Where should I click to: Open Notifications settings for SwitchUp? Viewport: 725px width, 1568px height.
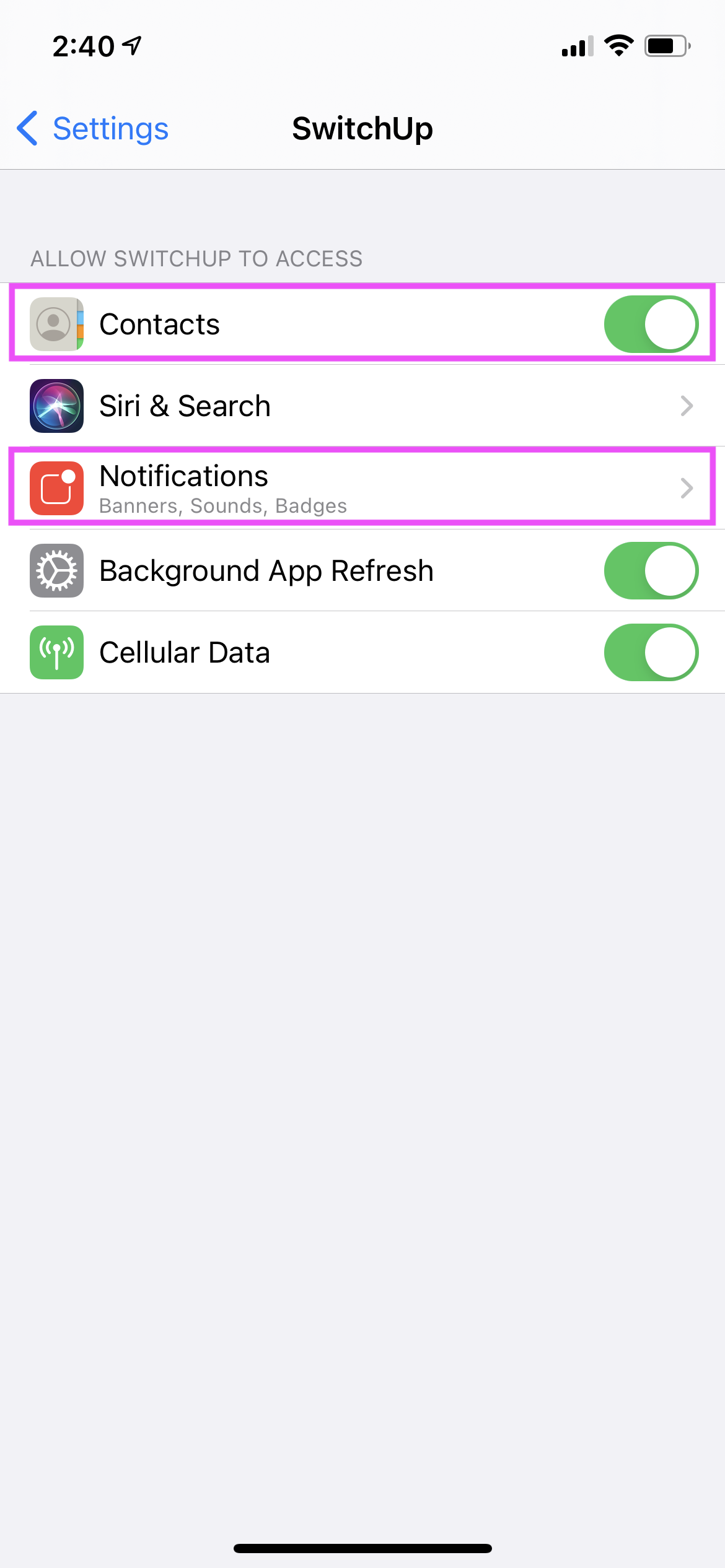point(362,488)
